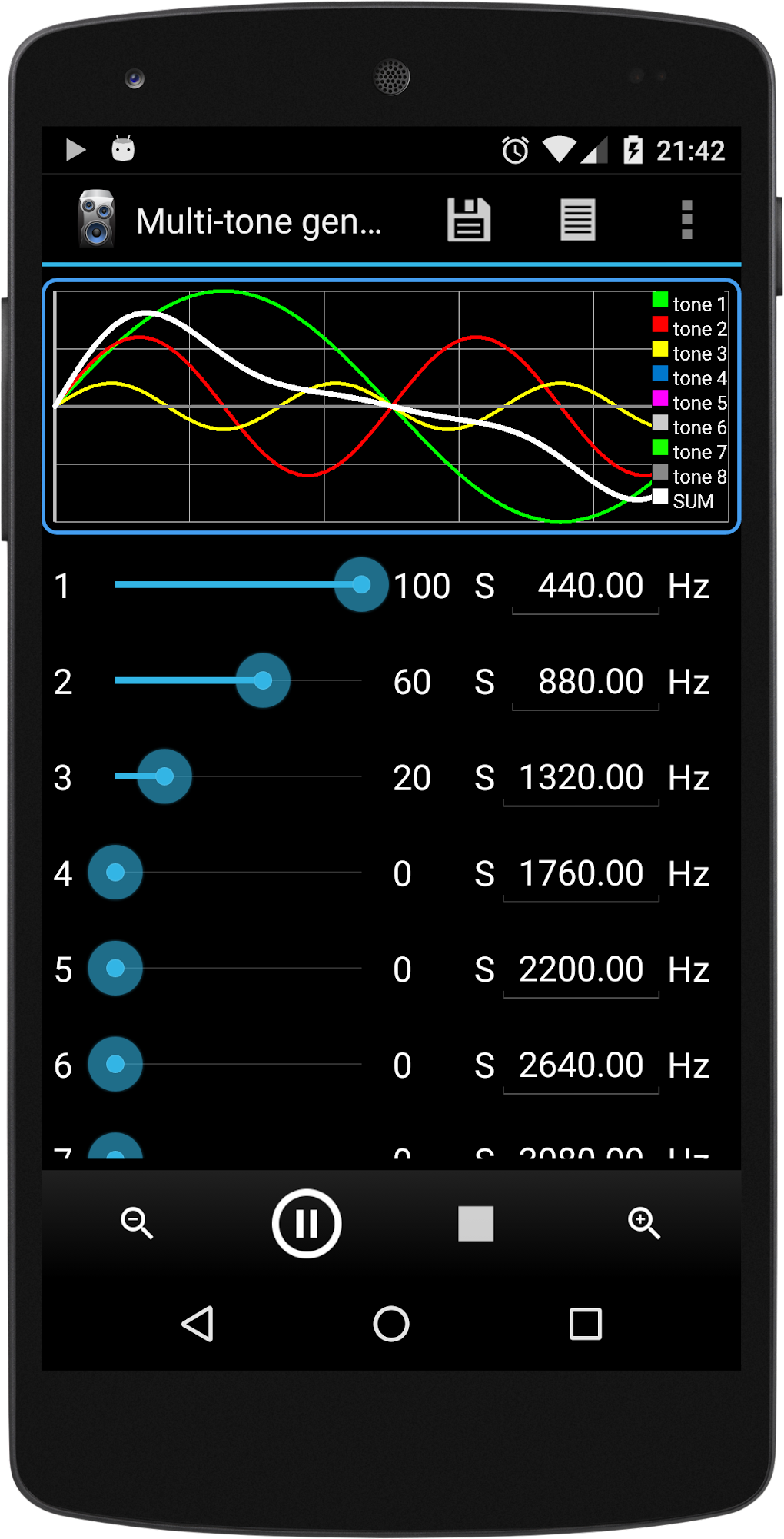Stop the tone playback
This screenshot has width=784, height=1539.
[476, 1223]
